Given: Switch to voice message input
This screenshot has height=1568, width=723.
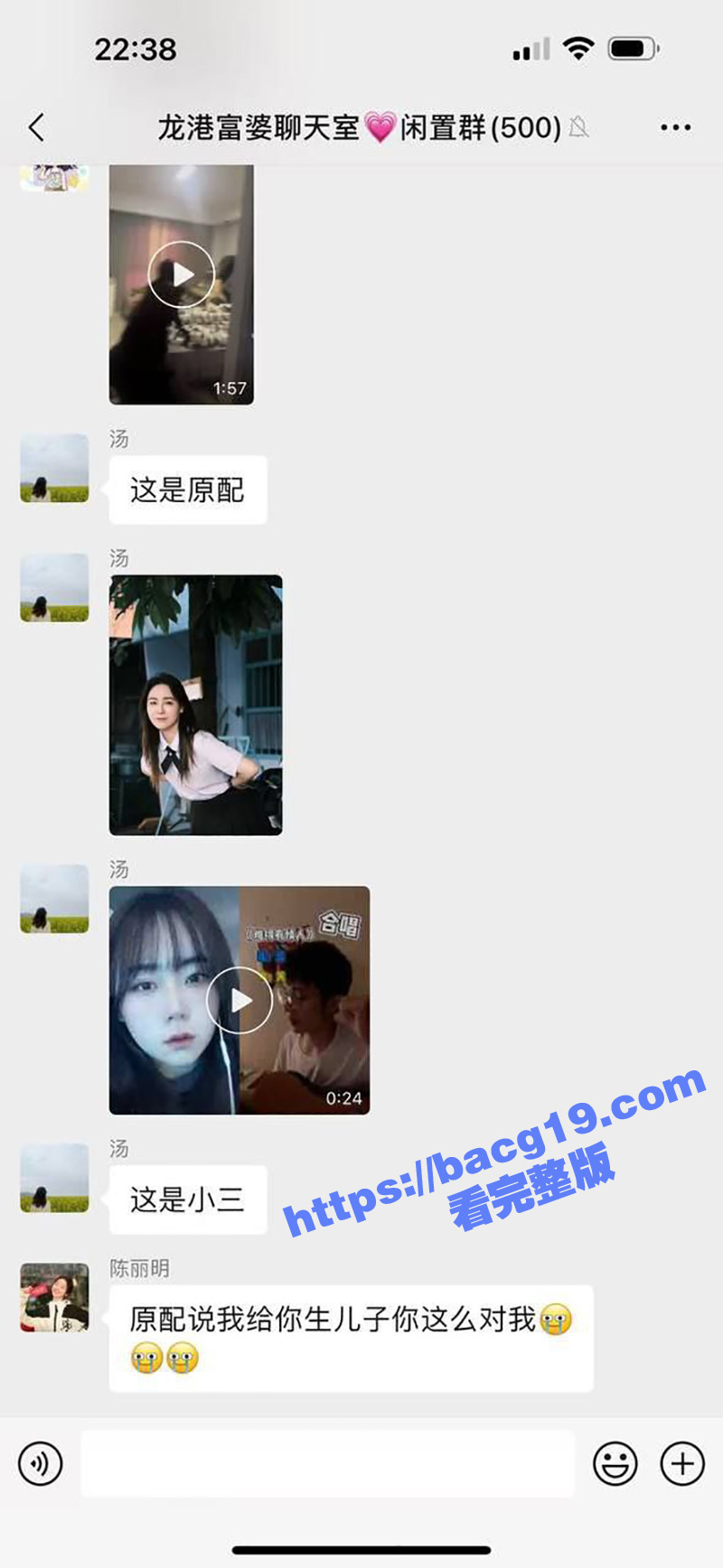Looking at the screenshot, I should tap(41, 1463).
